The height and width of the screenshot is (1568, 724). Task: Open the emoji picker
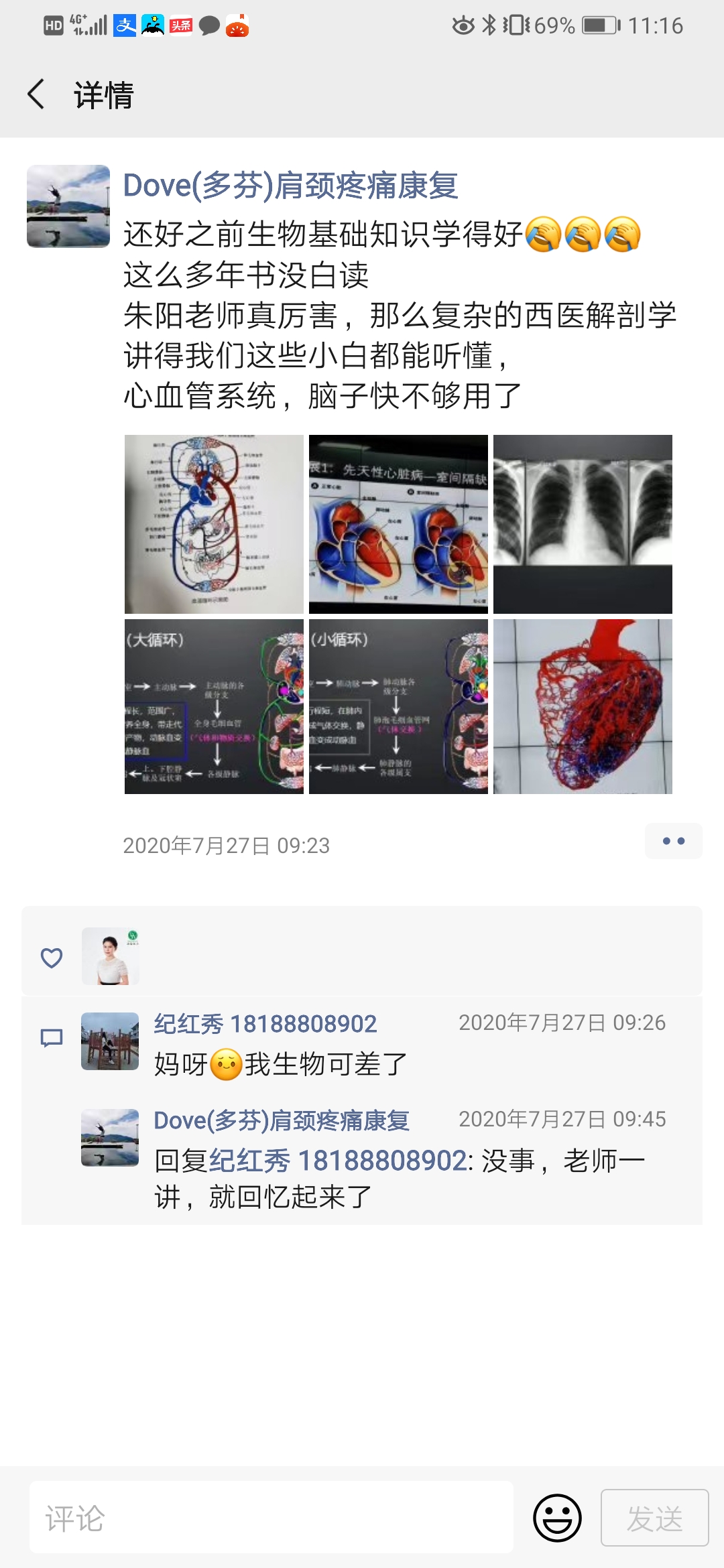(x=557, y=1518)
